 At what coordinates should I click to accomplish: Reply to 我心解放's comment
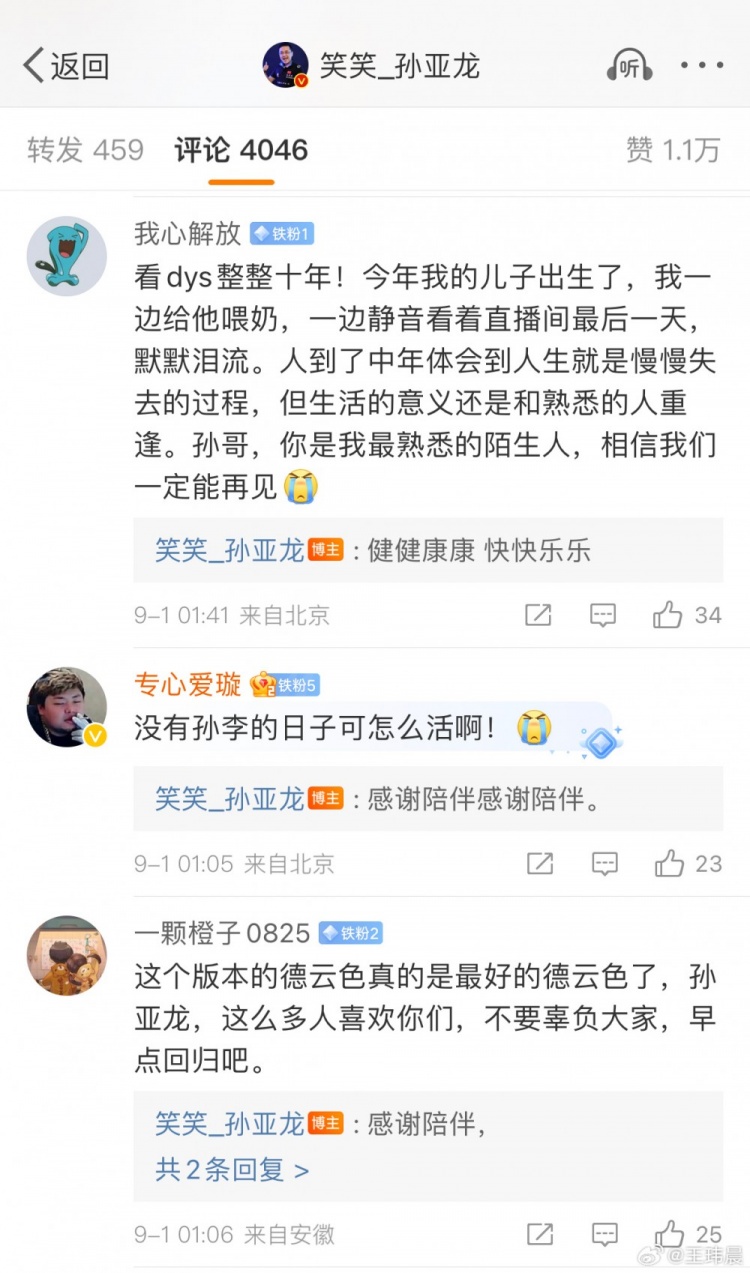[603, 615]
